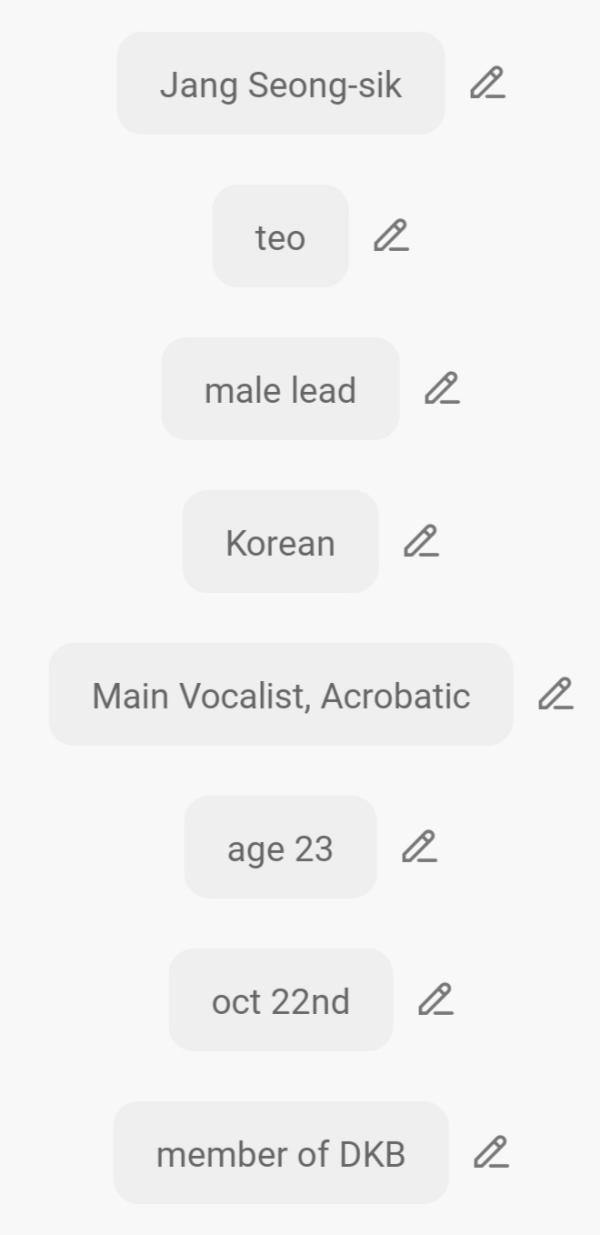Select the oct 22nd chip
Image resolution: width=600 pixels, height=1235 pixels.
[x=280, y=1000]
